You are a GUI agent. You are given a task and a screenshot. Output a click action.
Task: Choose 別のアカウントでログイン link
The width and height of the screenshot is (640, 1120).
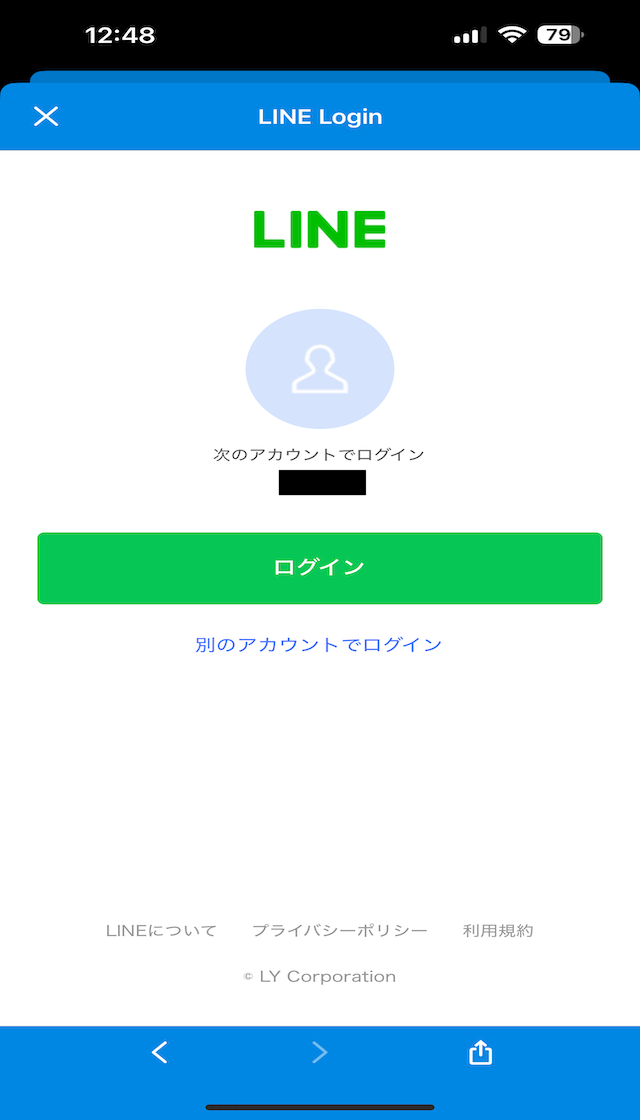[x=319, y=644]
